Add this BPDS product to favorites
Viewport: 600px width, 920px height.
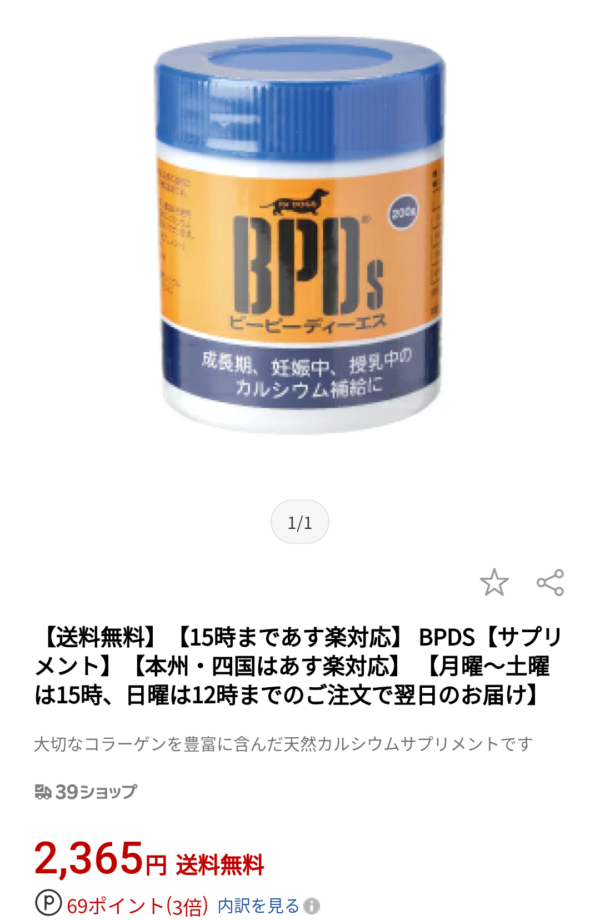pos(494,582)
